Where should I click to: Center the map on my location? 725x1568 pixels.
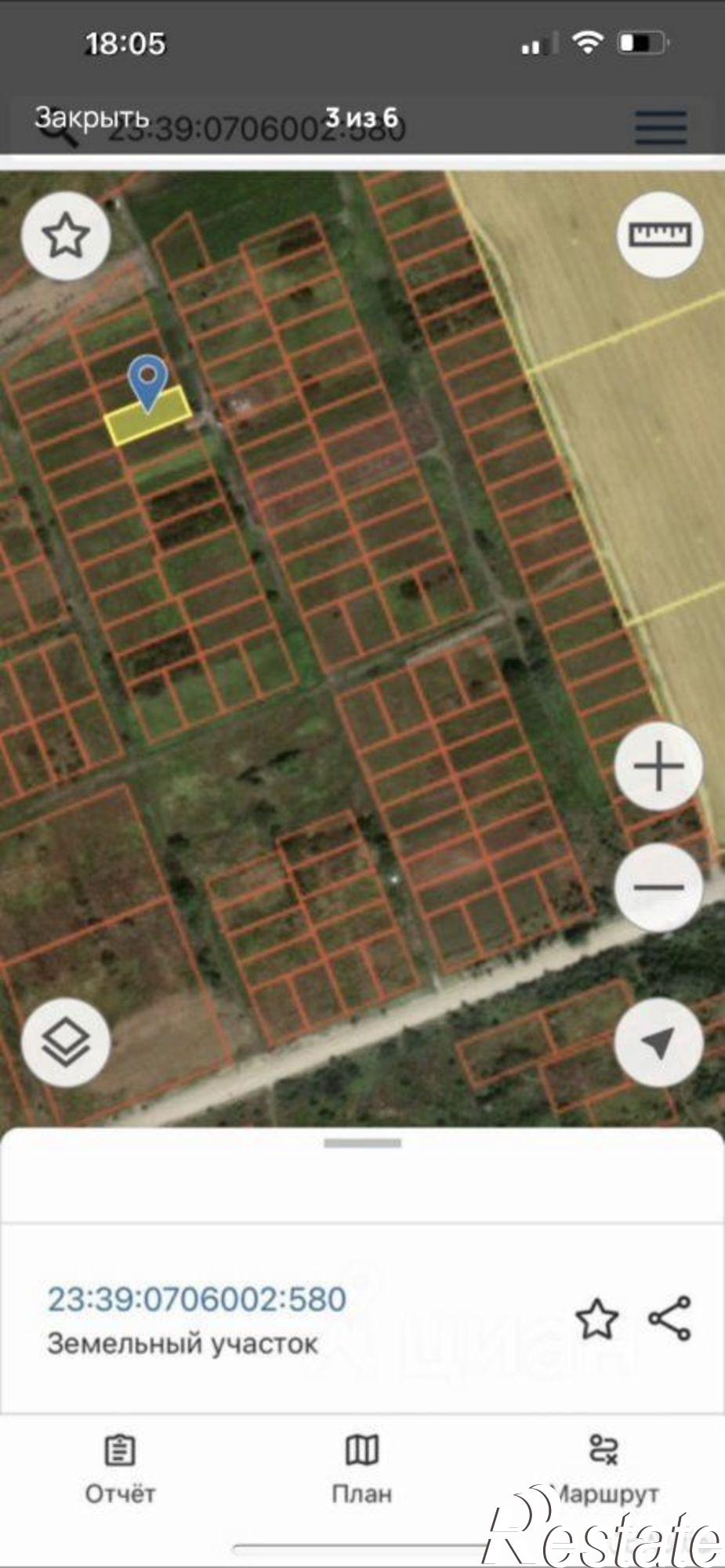(x=658, y=1042)
